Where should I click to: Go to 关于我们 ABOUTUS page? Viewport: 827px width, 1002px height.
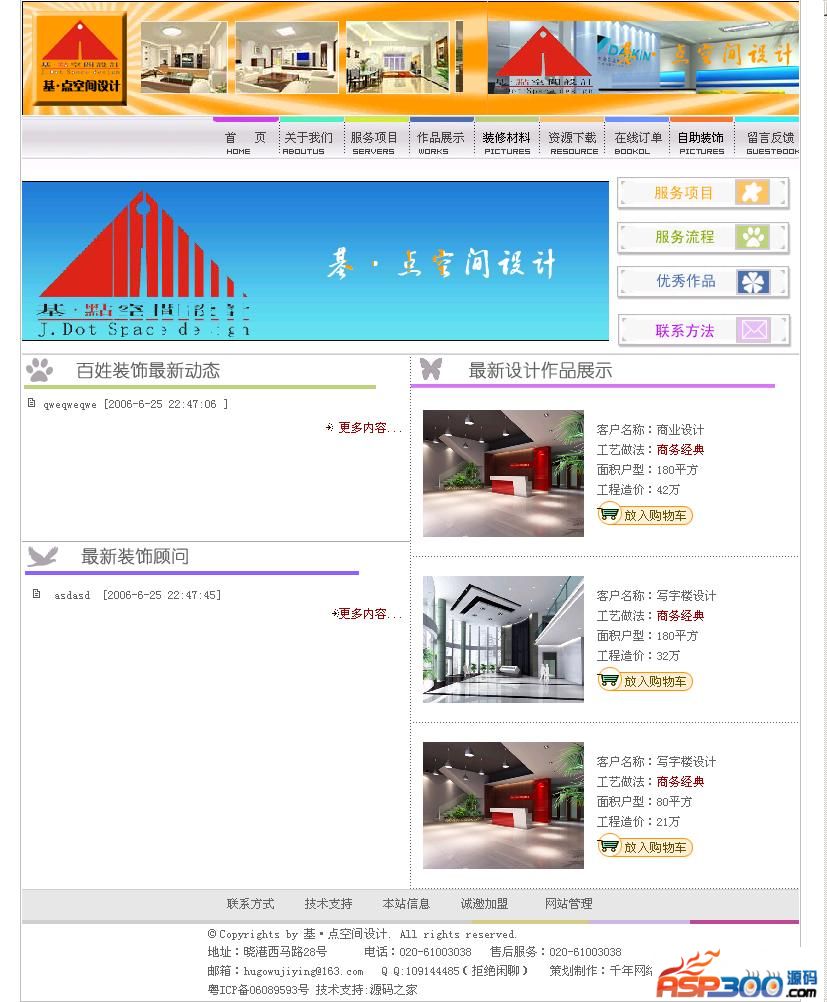pos(308,141)
